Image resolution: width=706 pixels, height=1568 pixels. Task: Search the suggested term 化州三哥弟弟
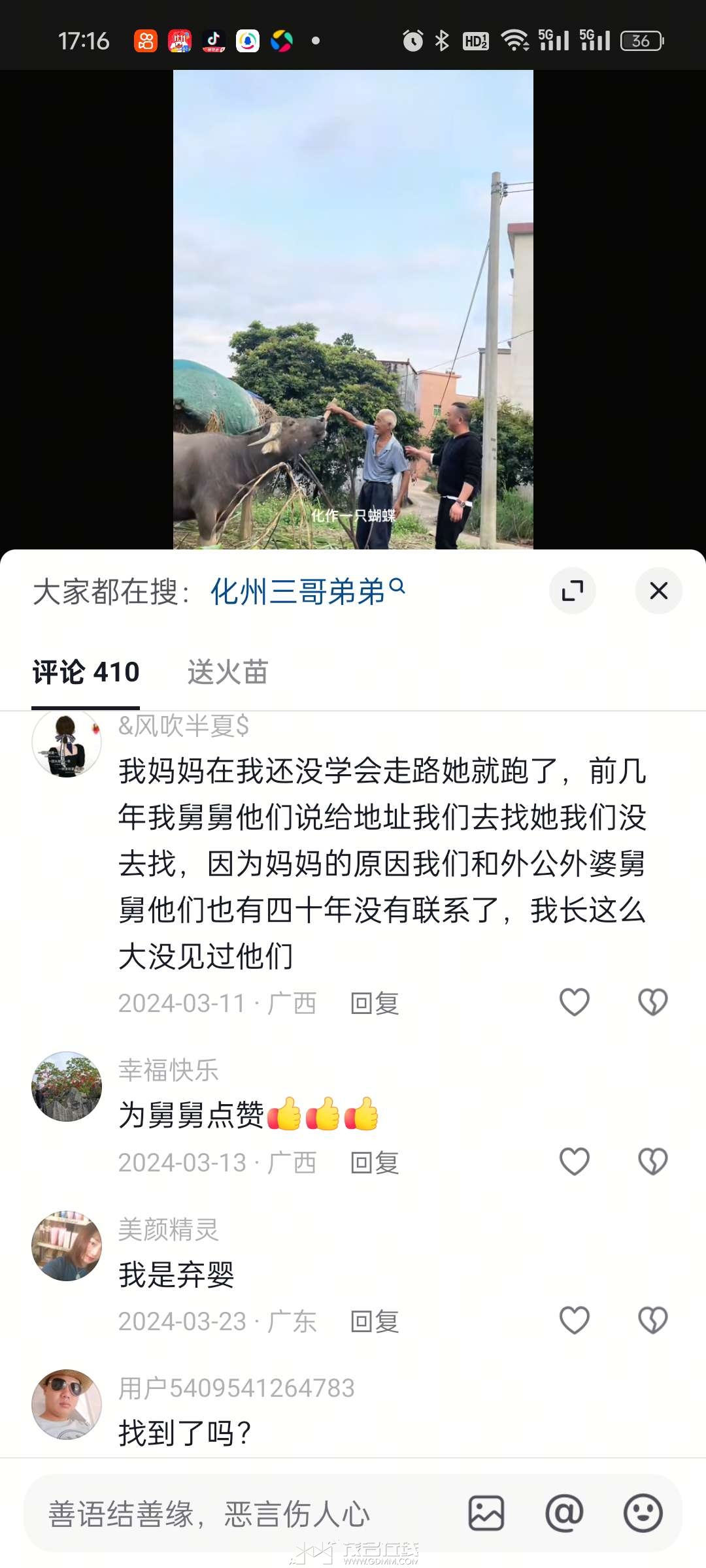[307, 592]
